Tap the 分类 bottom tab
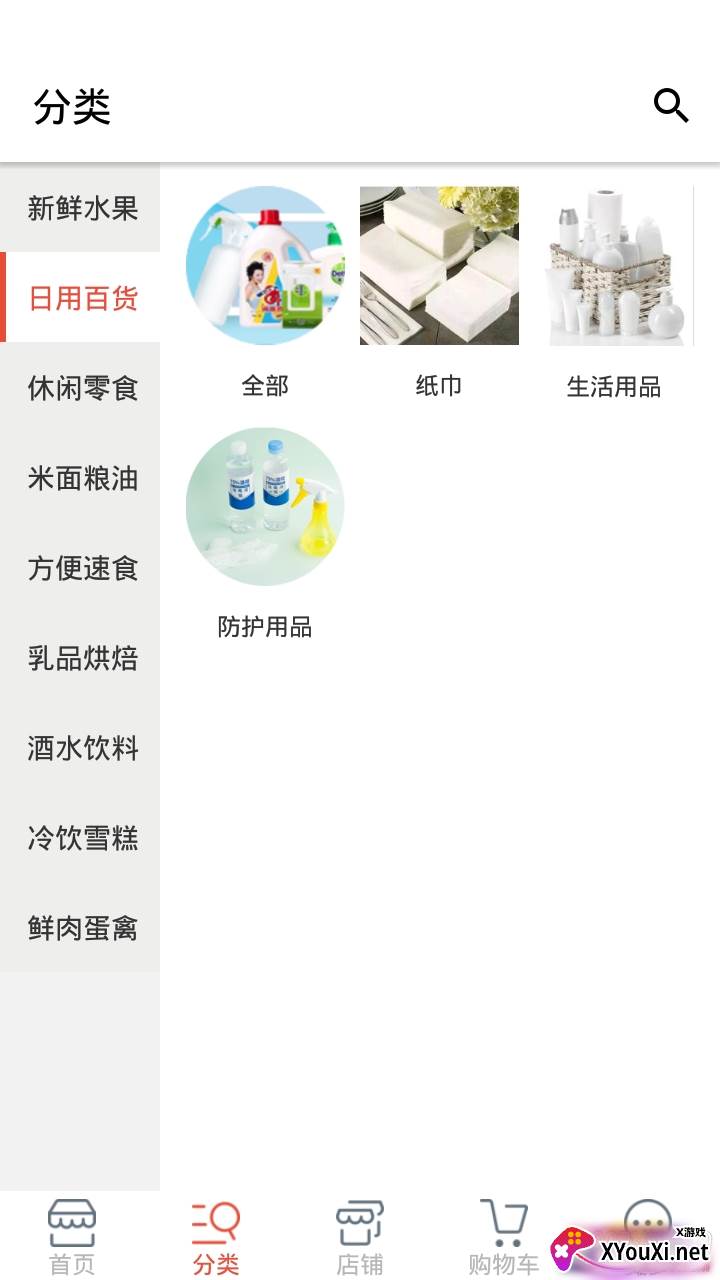The image size is (720, 1280). click(216, 1238)
